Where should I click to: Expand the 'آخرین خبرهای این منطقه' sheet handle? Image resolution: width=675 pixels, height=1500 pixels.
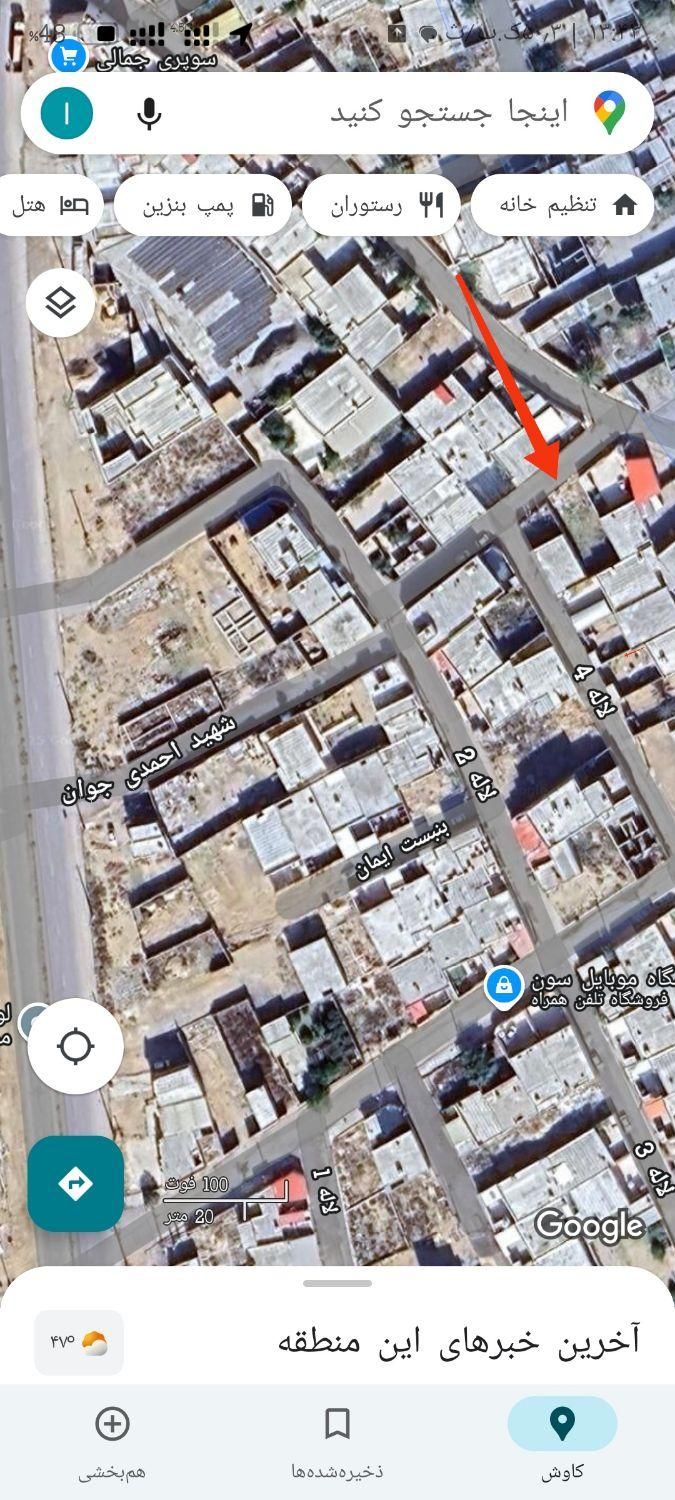pyautogui.click(x=337, y=1283)
